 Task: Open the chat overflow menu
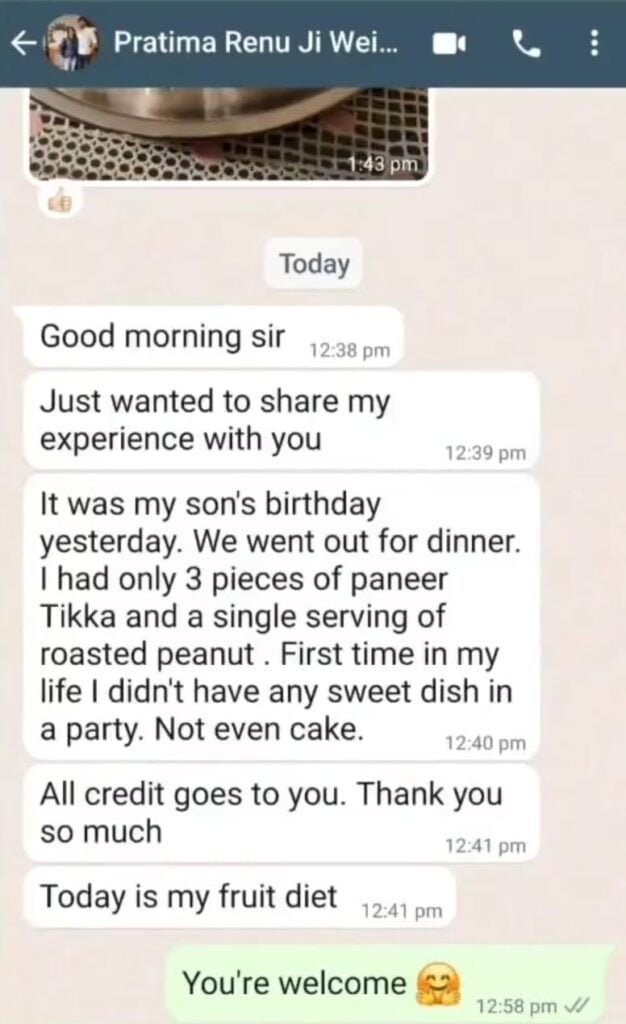click(x=594, y=43)
